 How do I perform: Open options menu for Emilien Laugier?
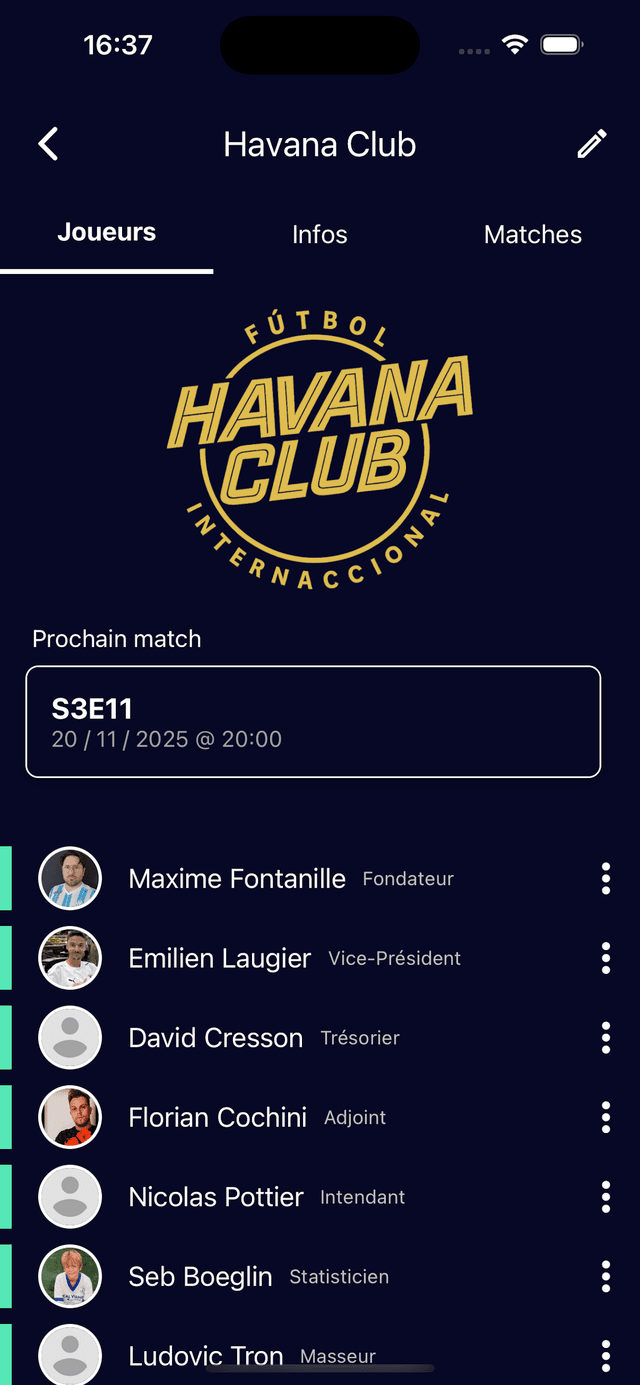[x=606, y=958]
